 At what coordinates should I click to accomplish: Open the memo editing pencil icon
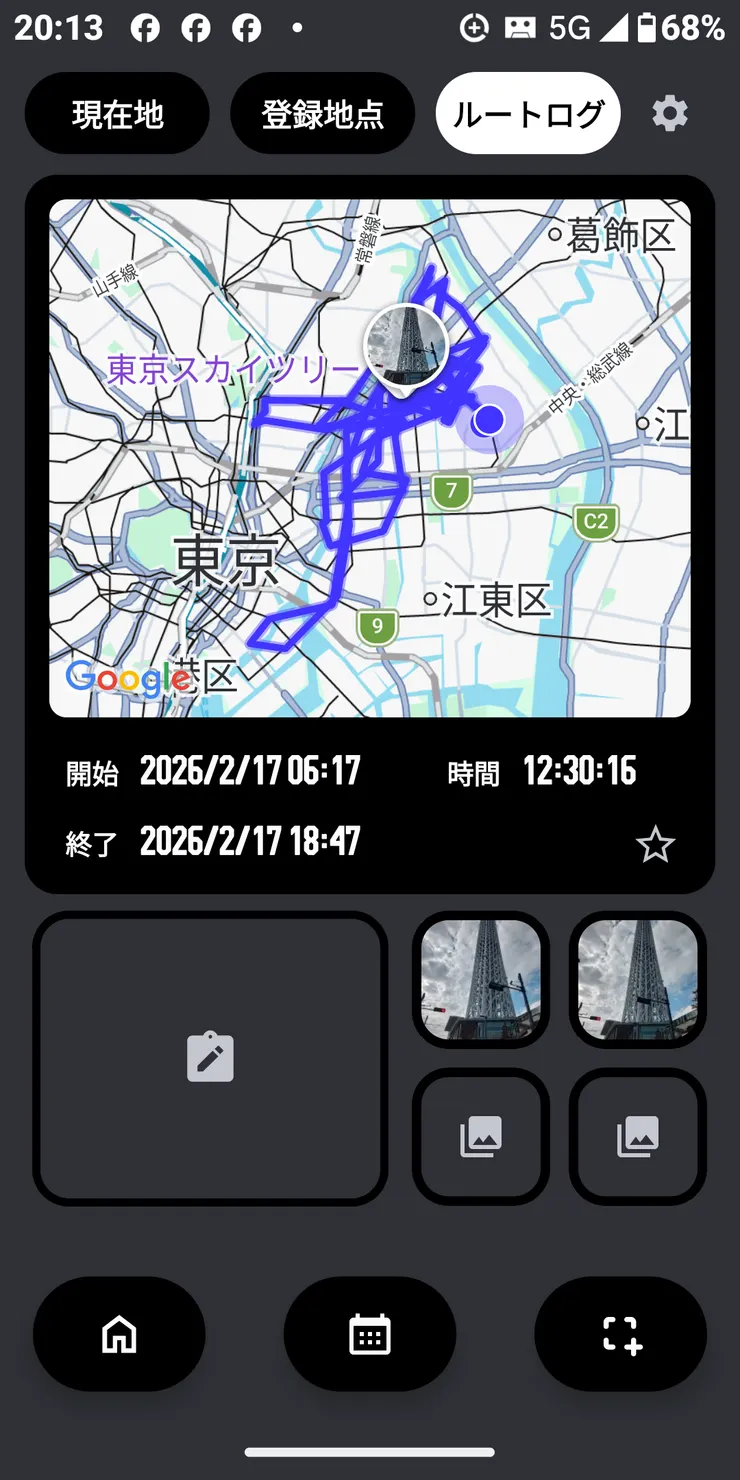209,1057
